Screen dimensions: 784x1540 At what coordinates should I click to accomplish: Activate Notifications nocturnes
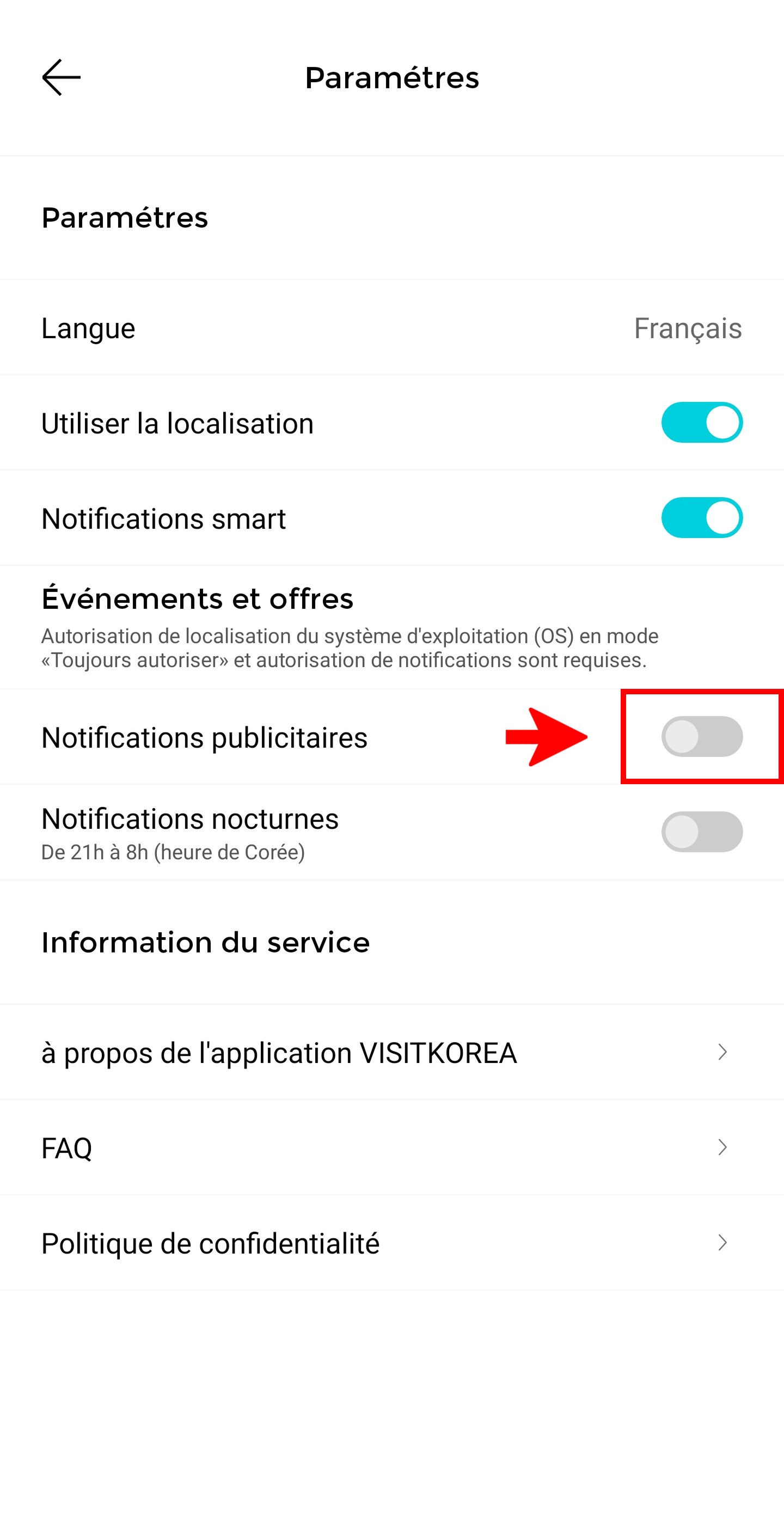point(702,832)
